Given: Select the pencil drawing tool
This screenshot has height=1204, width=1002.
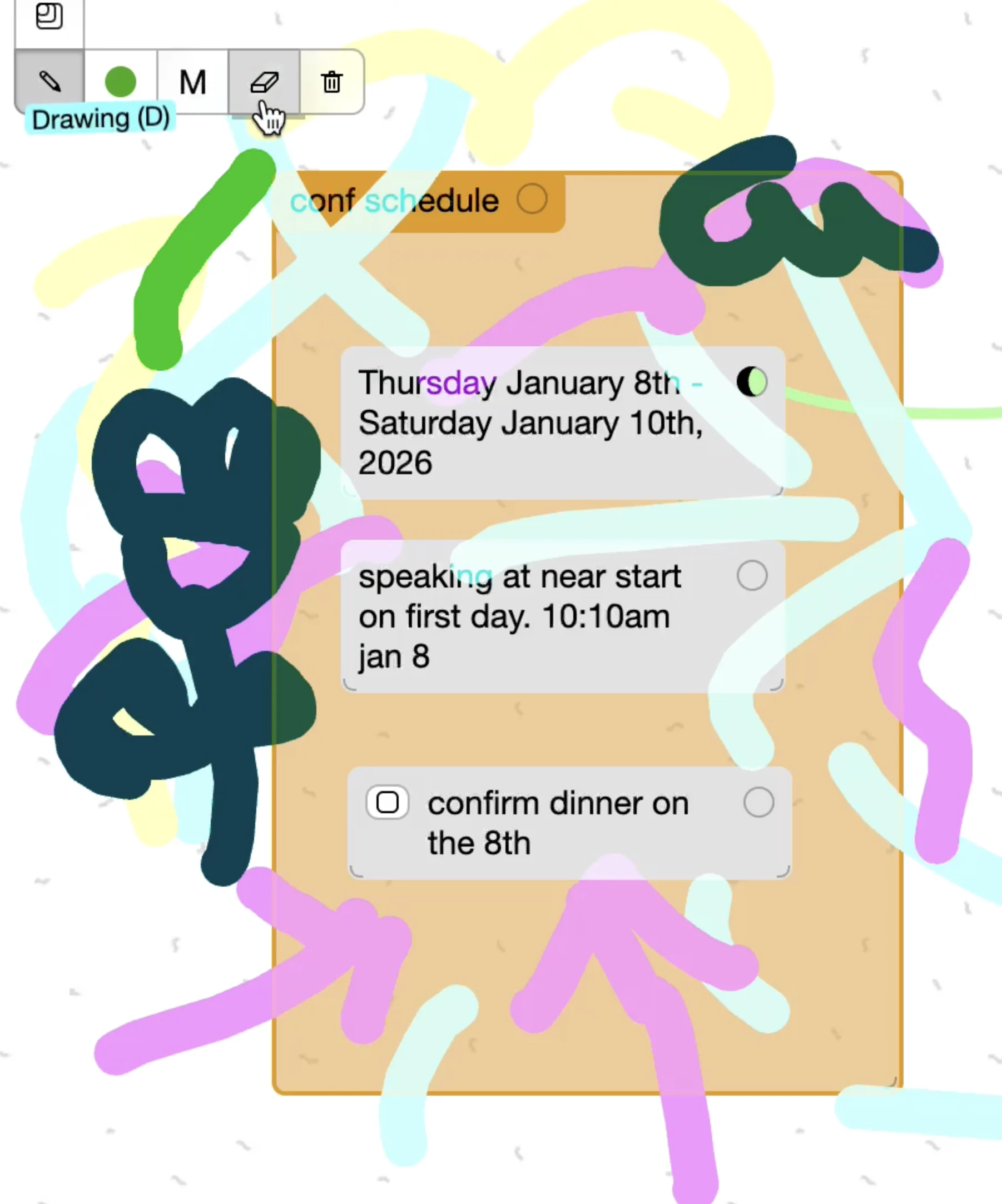Looking at the screenshot, I should click(x=49, y=81).
